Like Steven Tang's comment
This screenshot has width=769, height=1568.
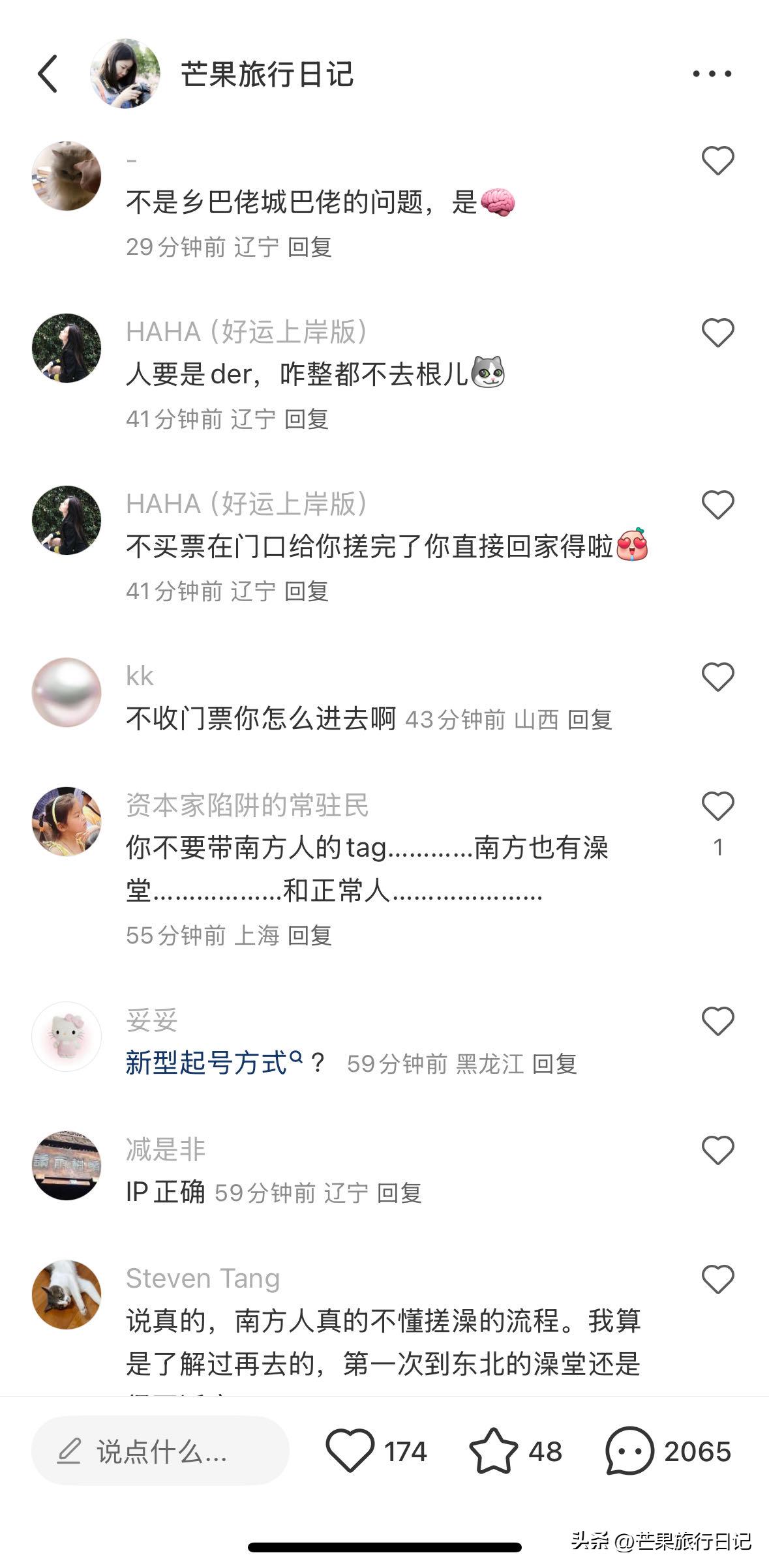coord(717,1279)
